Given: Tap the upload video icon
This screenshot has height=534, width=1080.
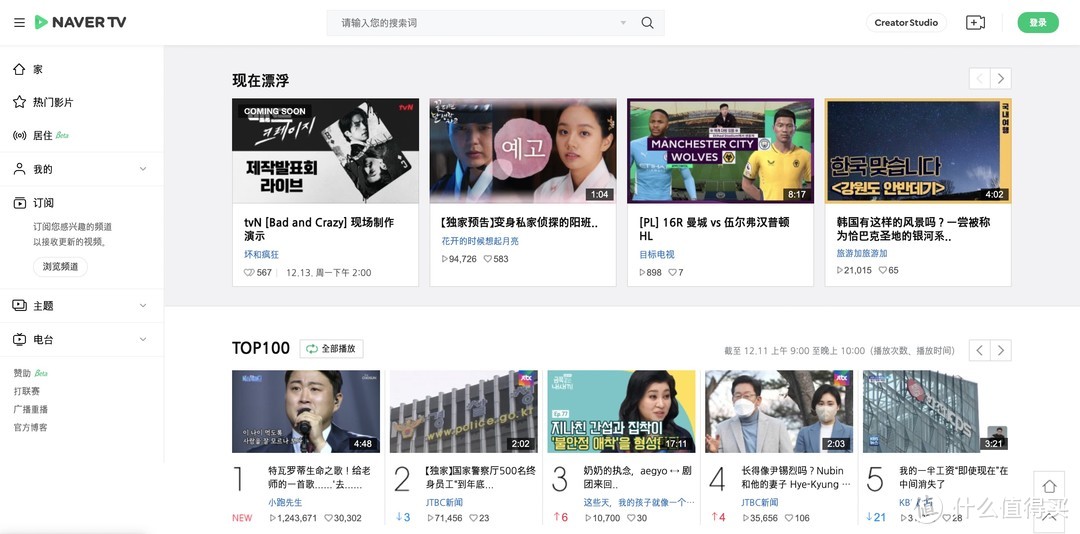Looking at the screenshot, I should [975, 22].
